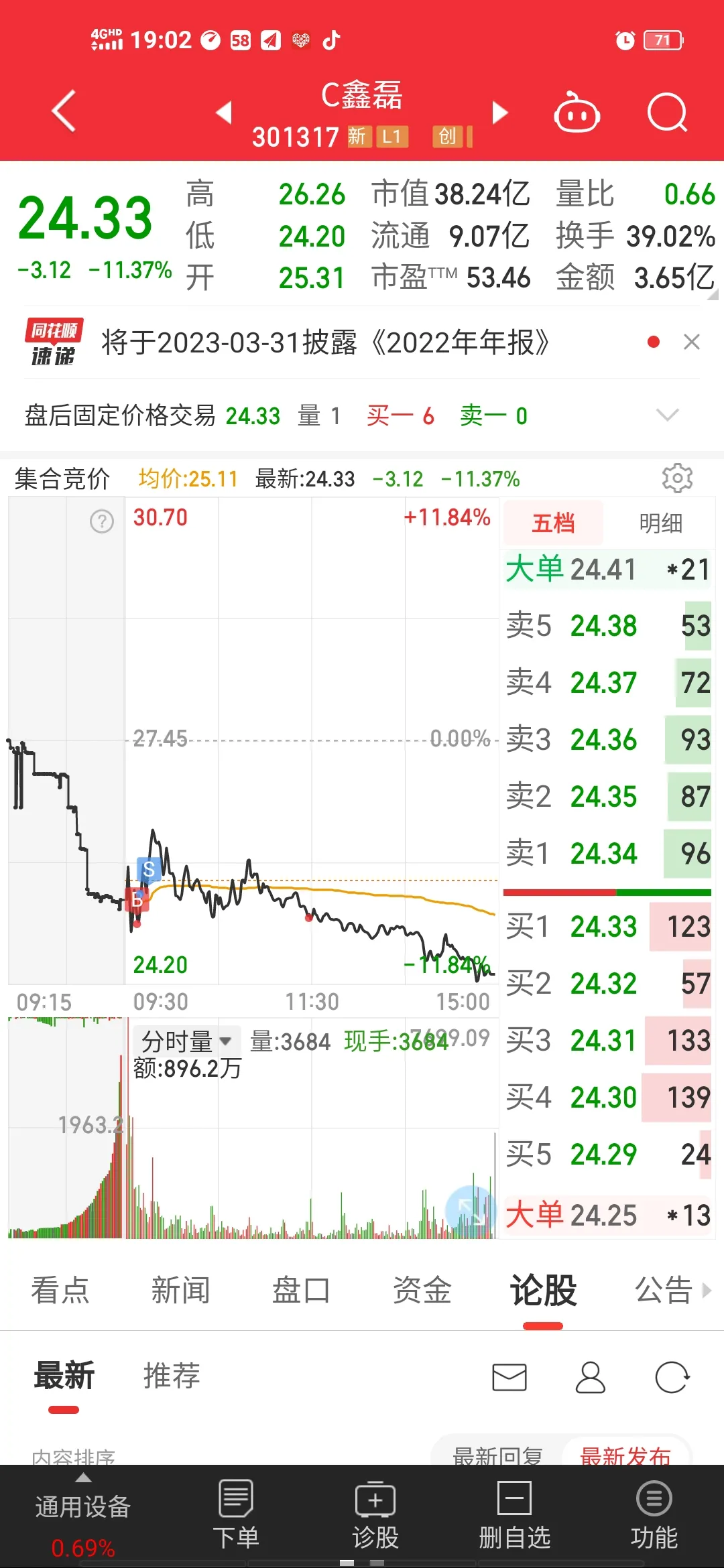Open stock search

(x=667, y=113)
